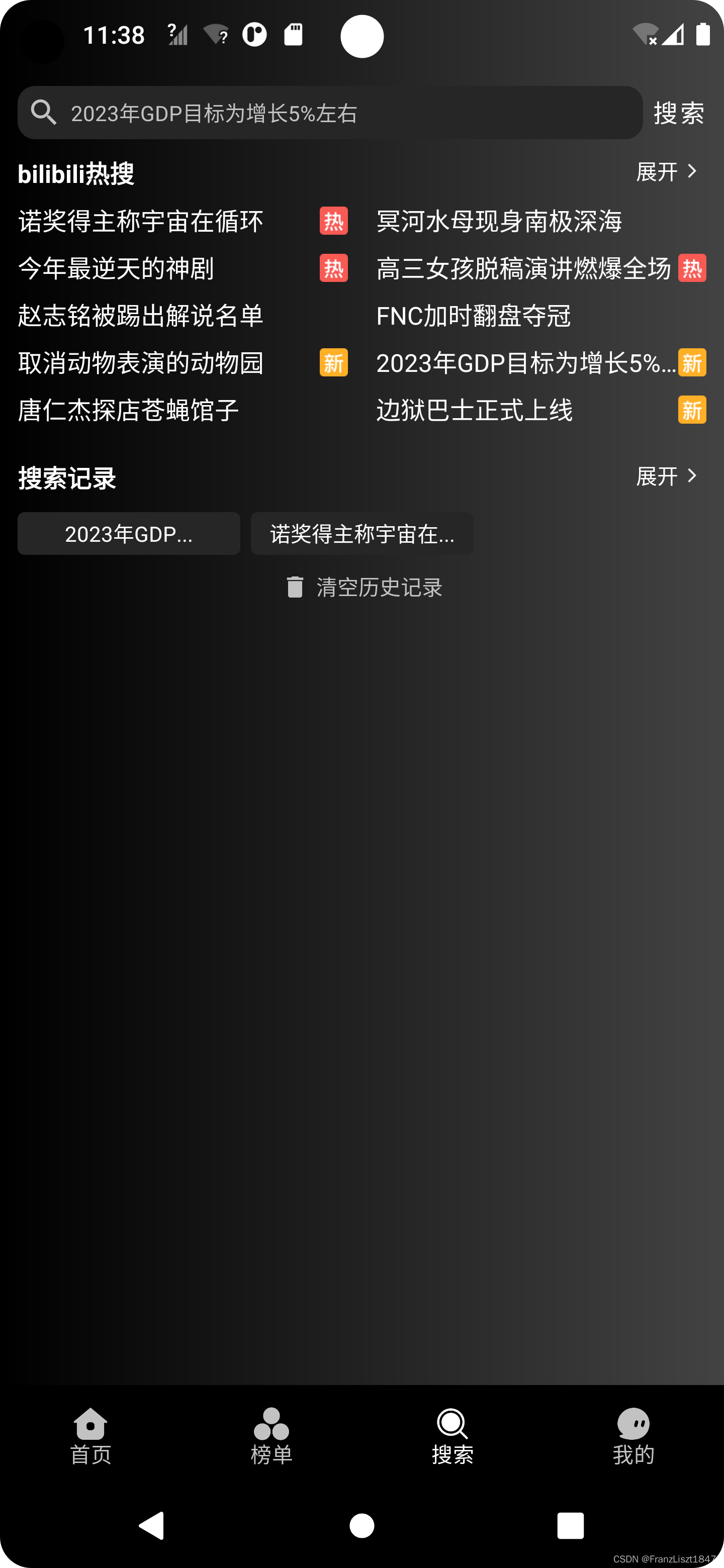
Task: Tap the 搜索 button beside the search box
Action: click(x=679, y=113)
